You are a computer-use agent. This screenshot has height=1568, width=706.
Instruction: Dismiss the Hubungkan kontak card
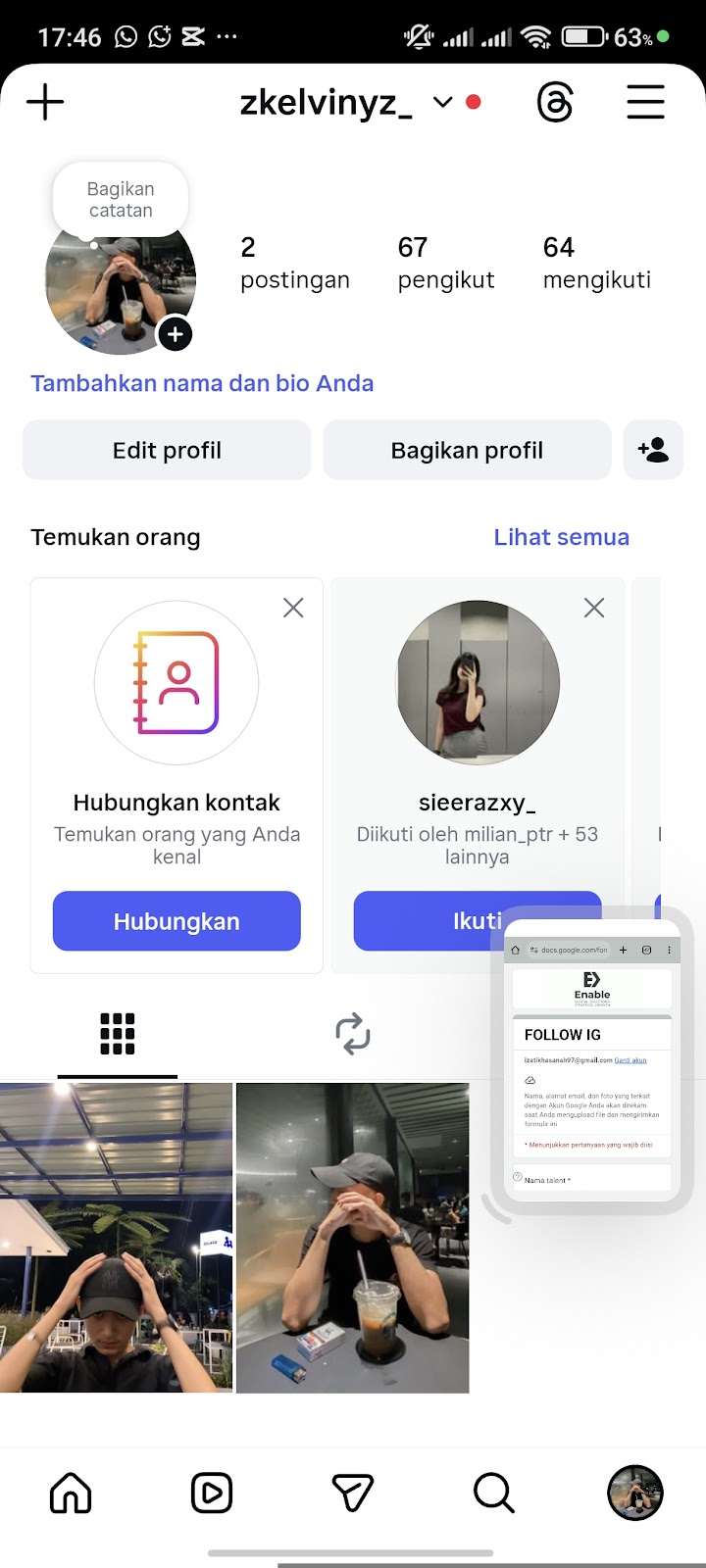pos(293,609)
